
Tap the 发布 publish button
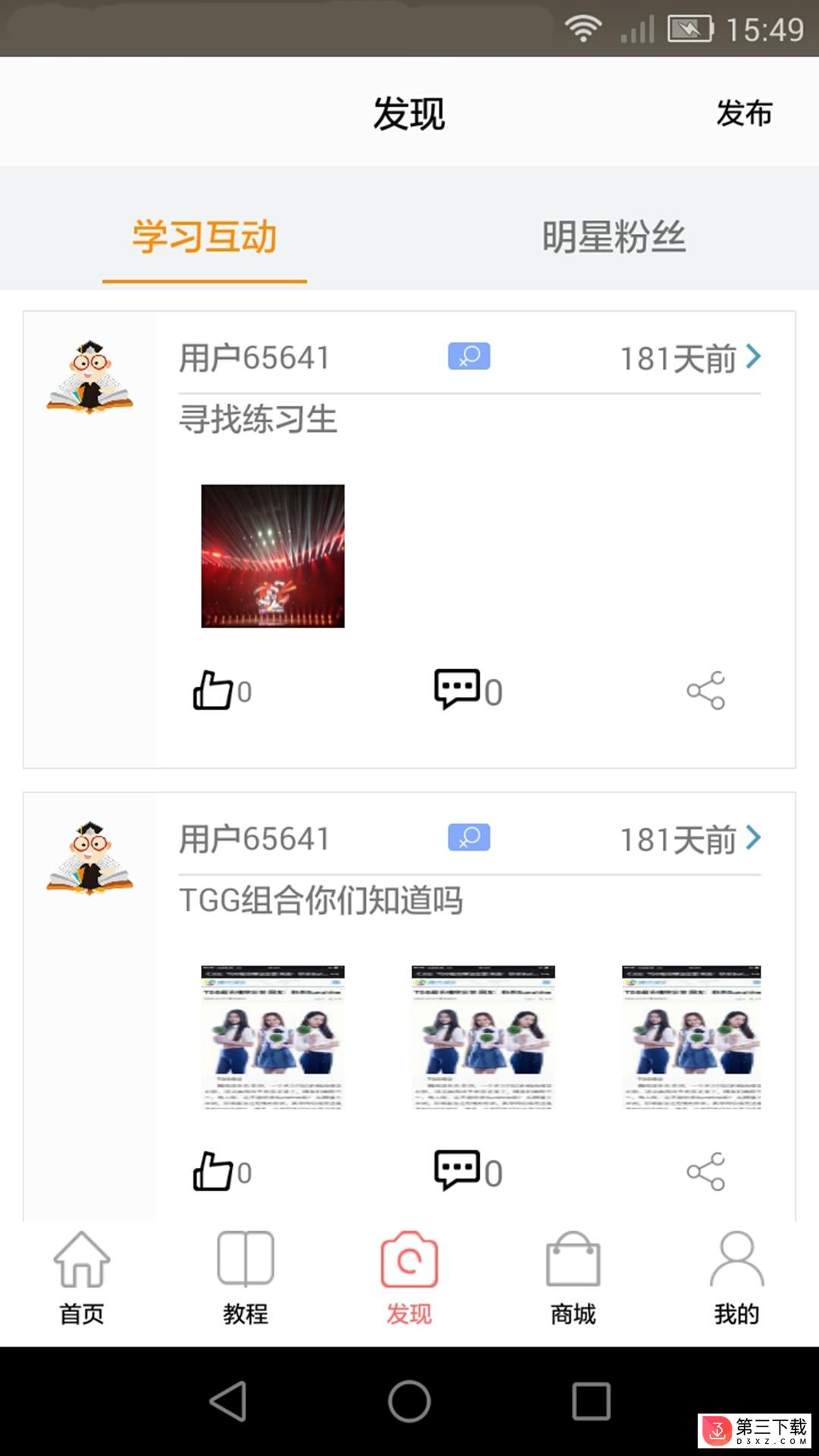(744, 113)
